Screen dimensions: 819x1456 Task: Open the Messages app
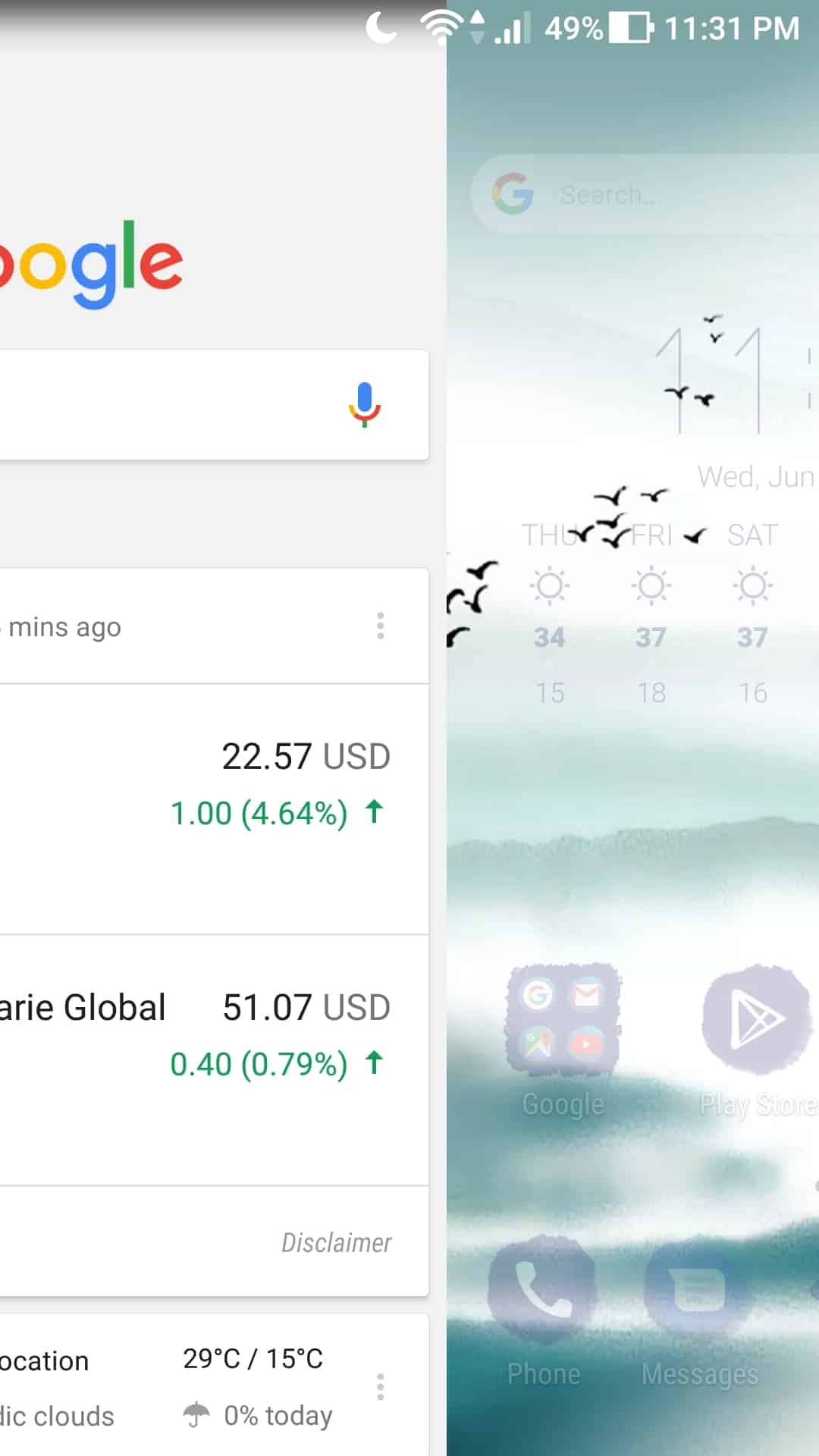(699, 1289)
